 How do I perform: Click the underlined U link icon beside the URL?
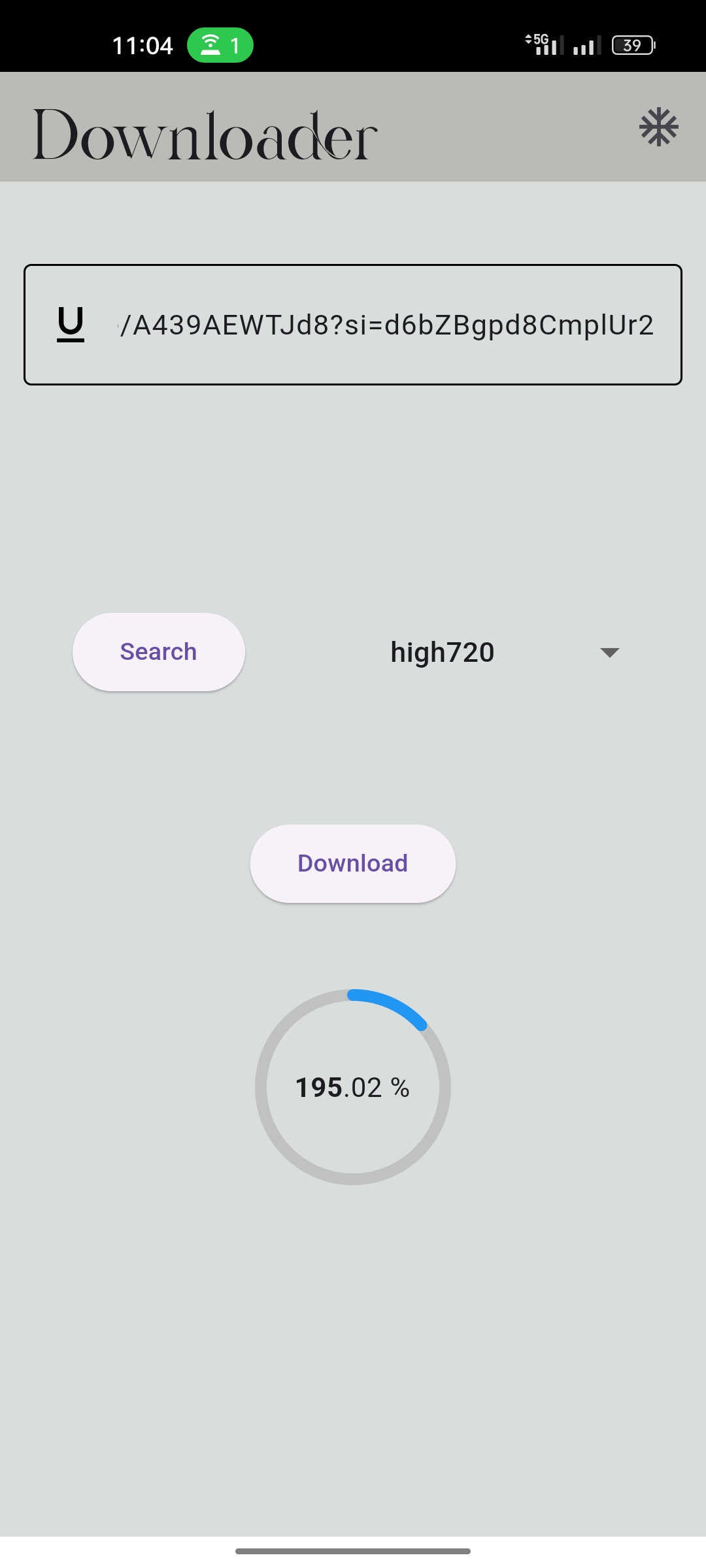click(x=69, y=324)
